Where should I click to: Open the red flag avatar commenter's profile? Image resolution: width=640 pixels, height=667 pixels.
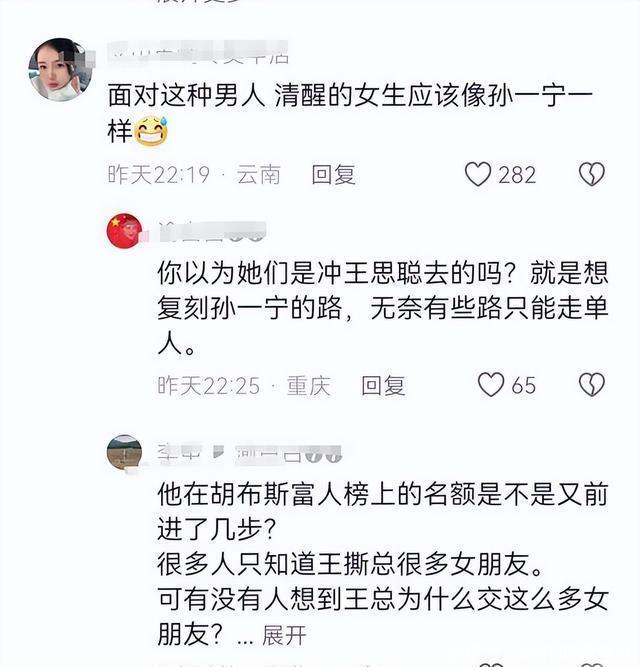point(125,232)
